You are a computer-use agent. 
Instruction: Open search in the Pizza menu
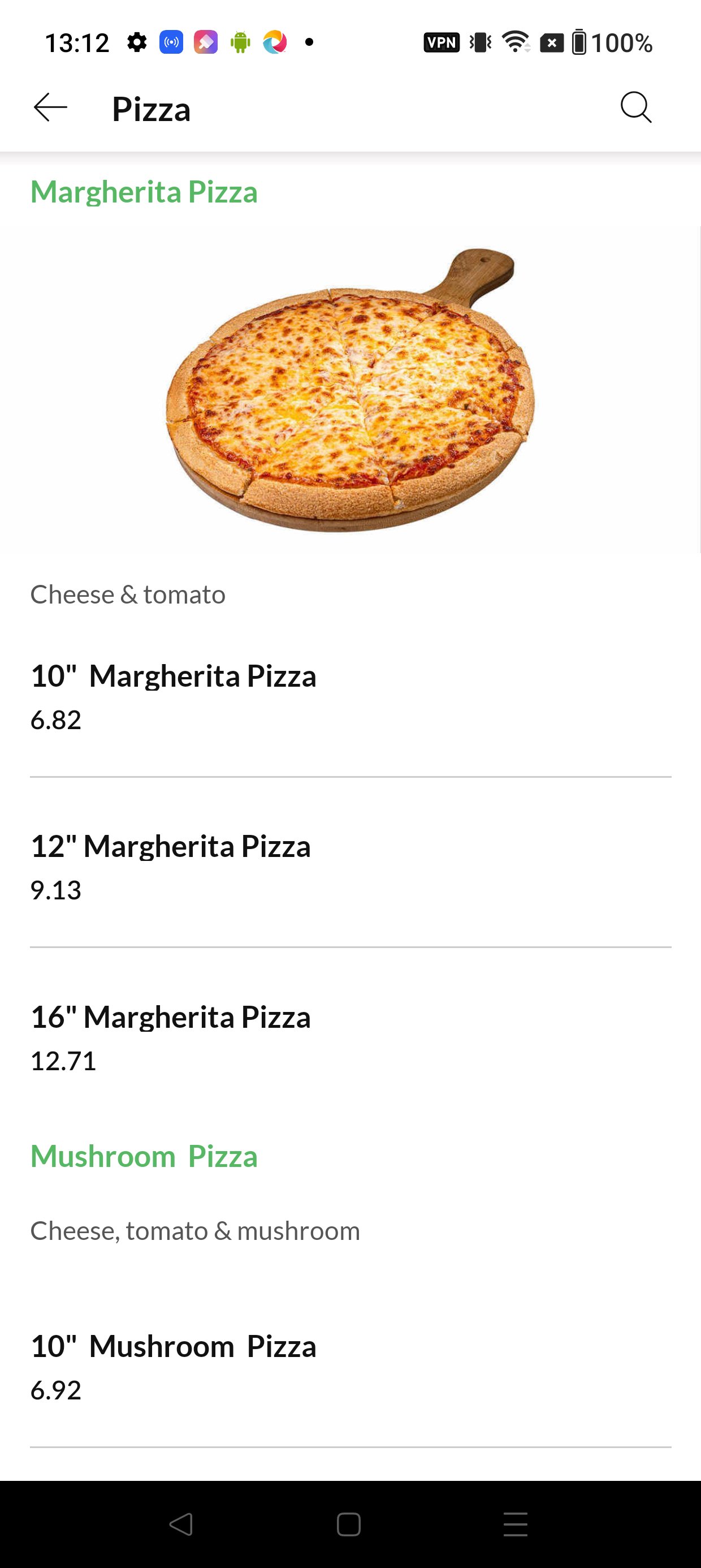(636, 107)
